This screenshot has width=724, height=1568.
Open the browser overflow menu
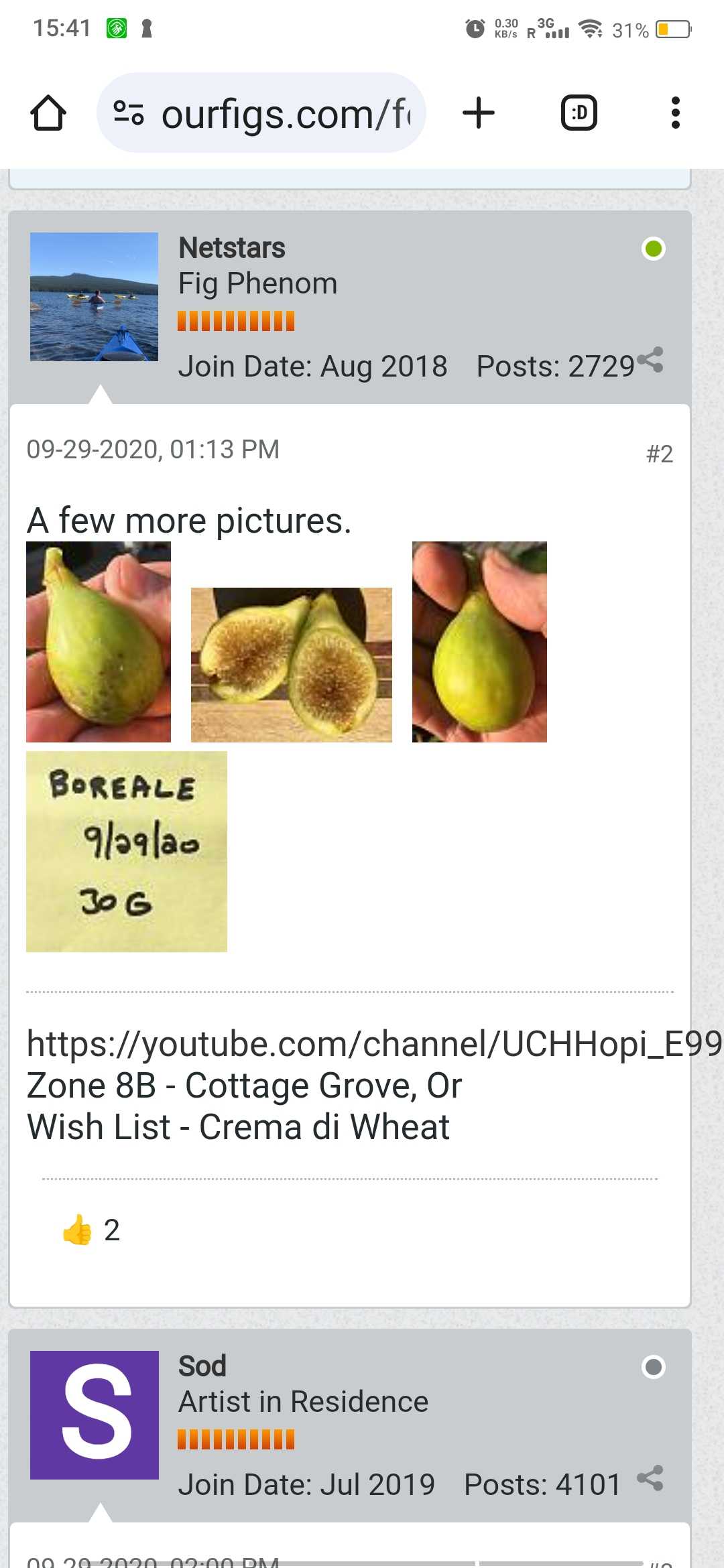pyautogui.click(x=675, y=113)
